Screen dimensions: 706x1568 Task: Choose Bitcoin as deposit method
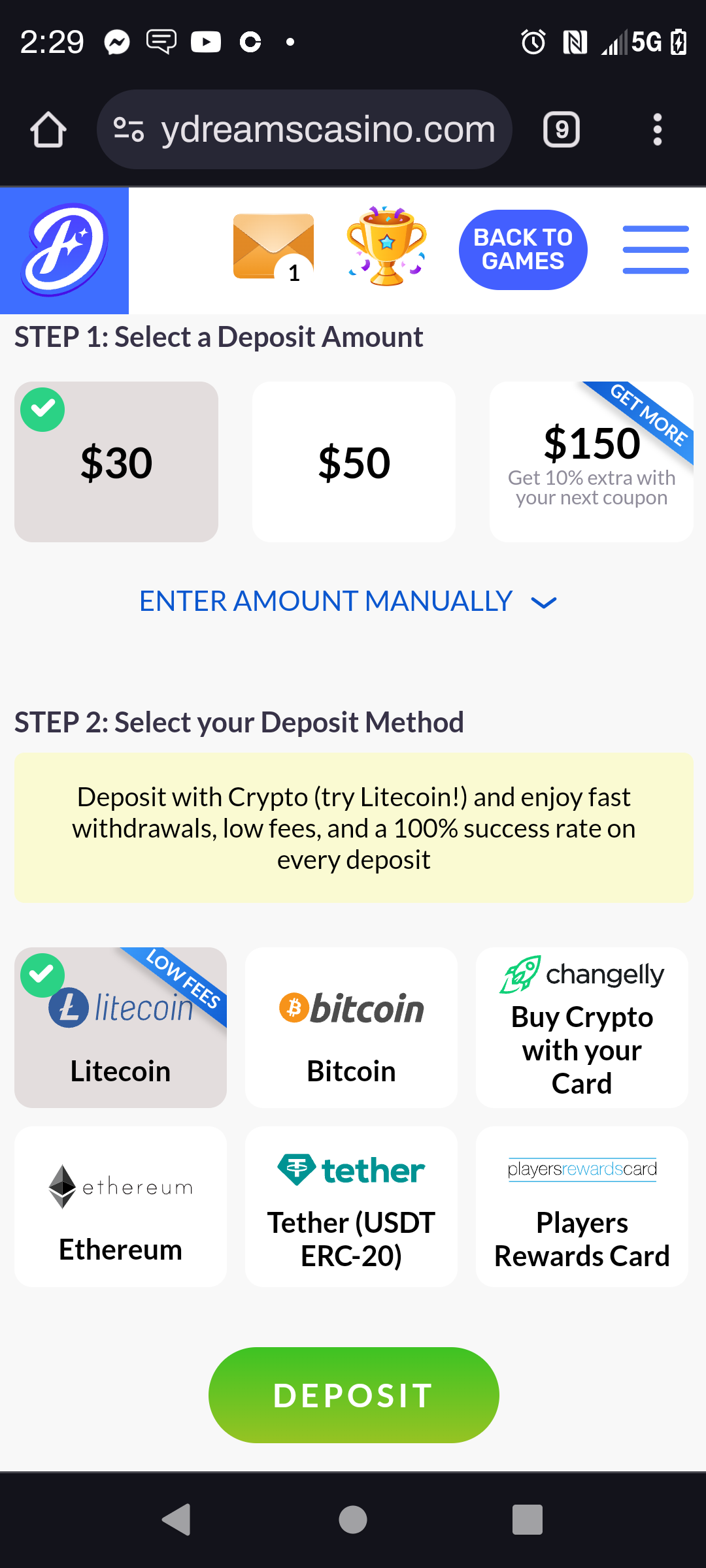(x=351, y=1028)
